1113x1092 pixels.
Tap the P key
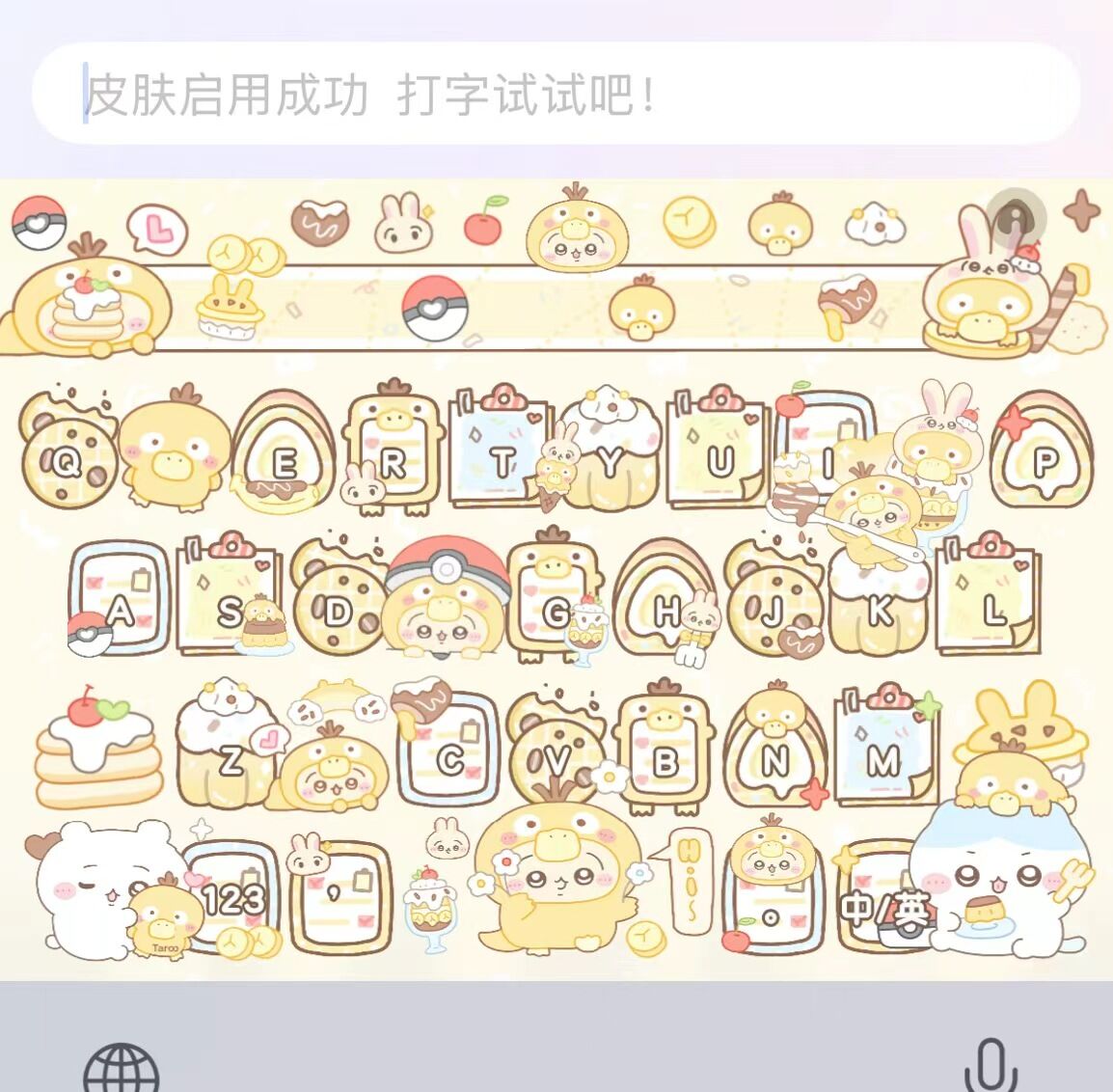[1045, 462]
